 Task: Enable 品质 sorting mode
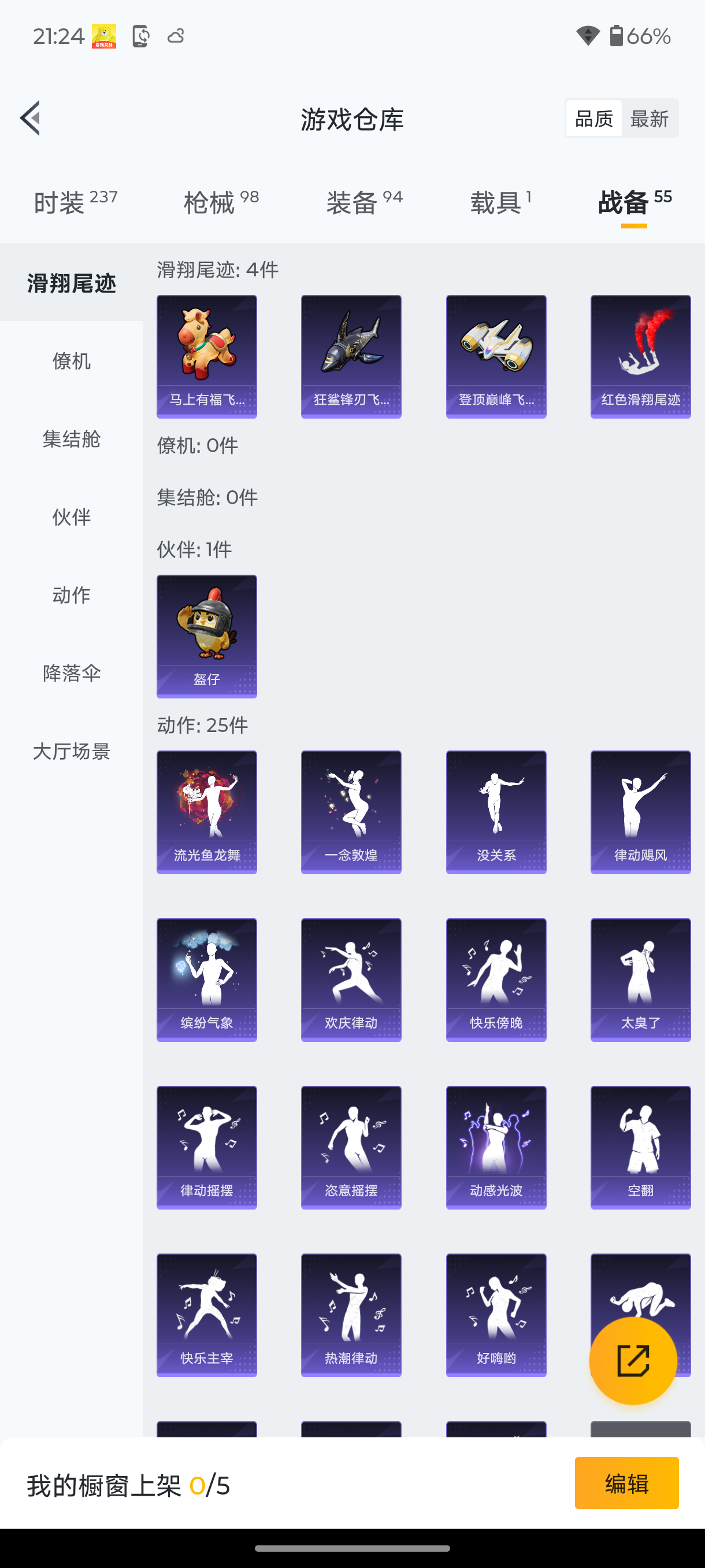(593, 118)
